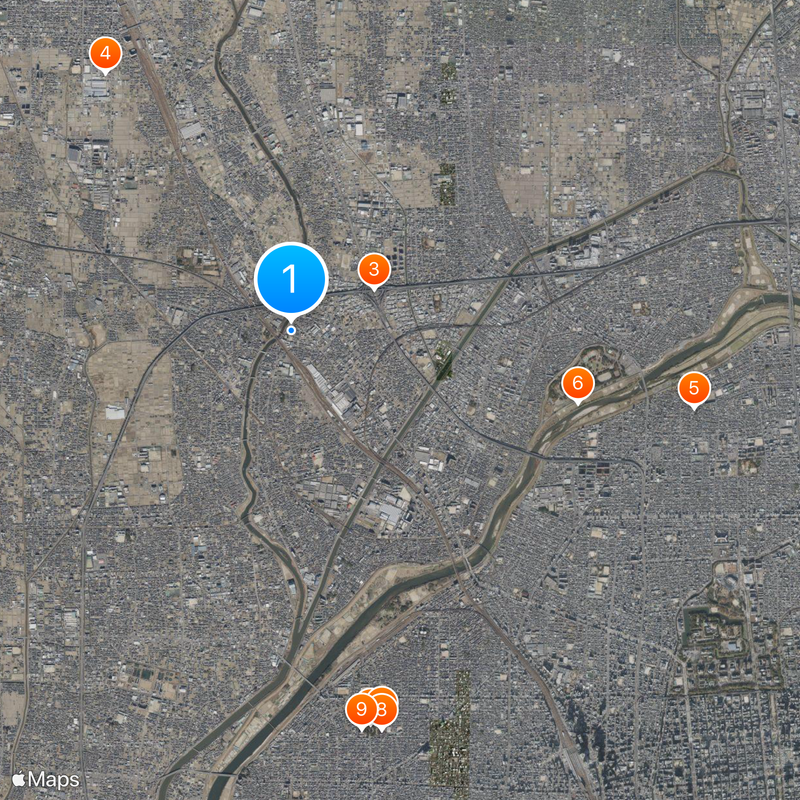Tap pin number 6 by the river
The width and height of the screenshot is (800, 800).
(577, 383)
